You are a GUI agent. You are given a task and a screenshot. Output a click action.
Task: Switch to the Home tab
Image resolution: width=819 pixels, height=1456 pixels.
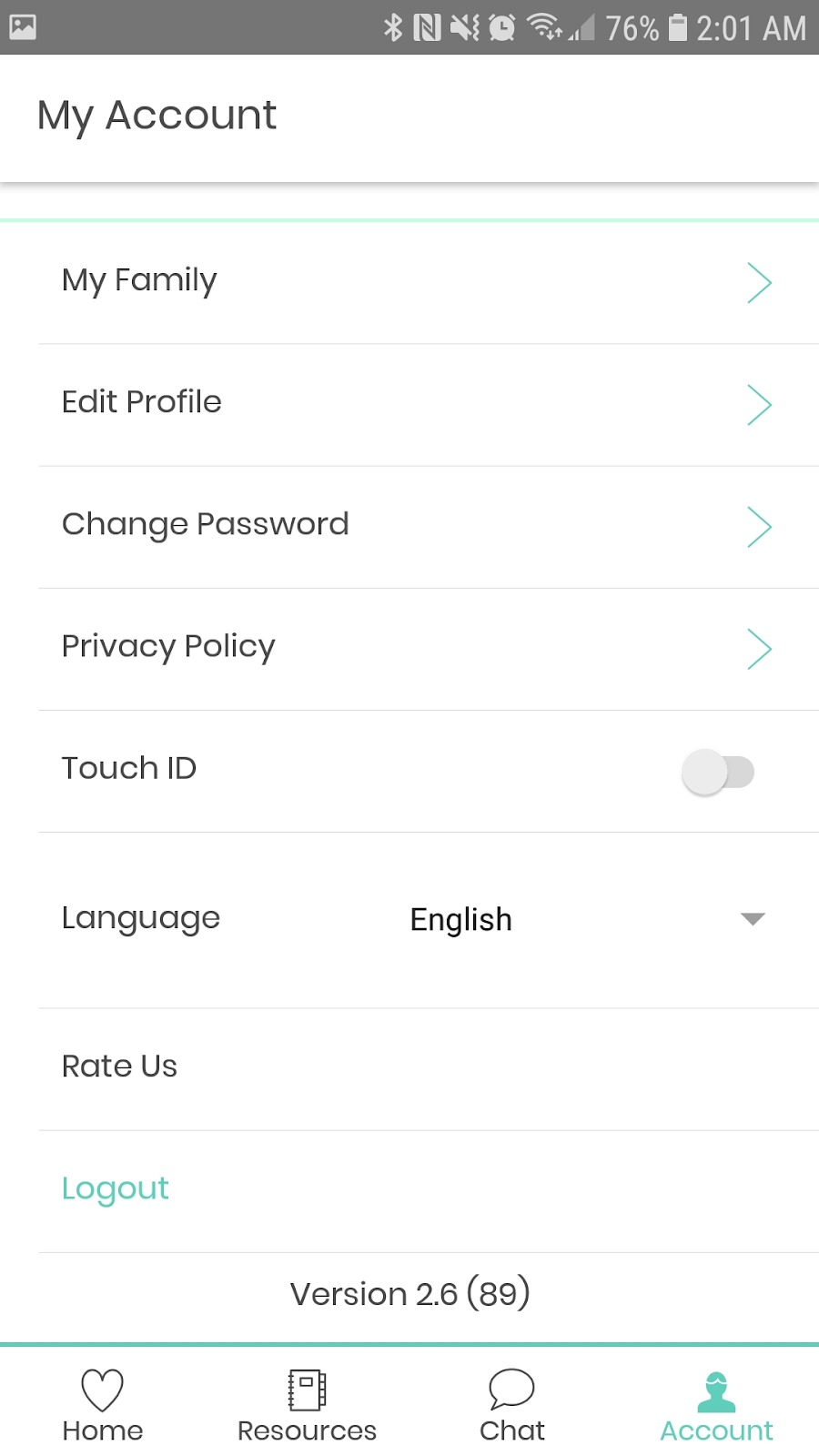pos(103,1405)
